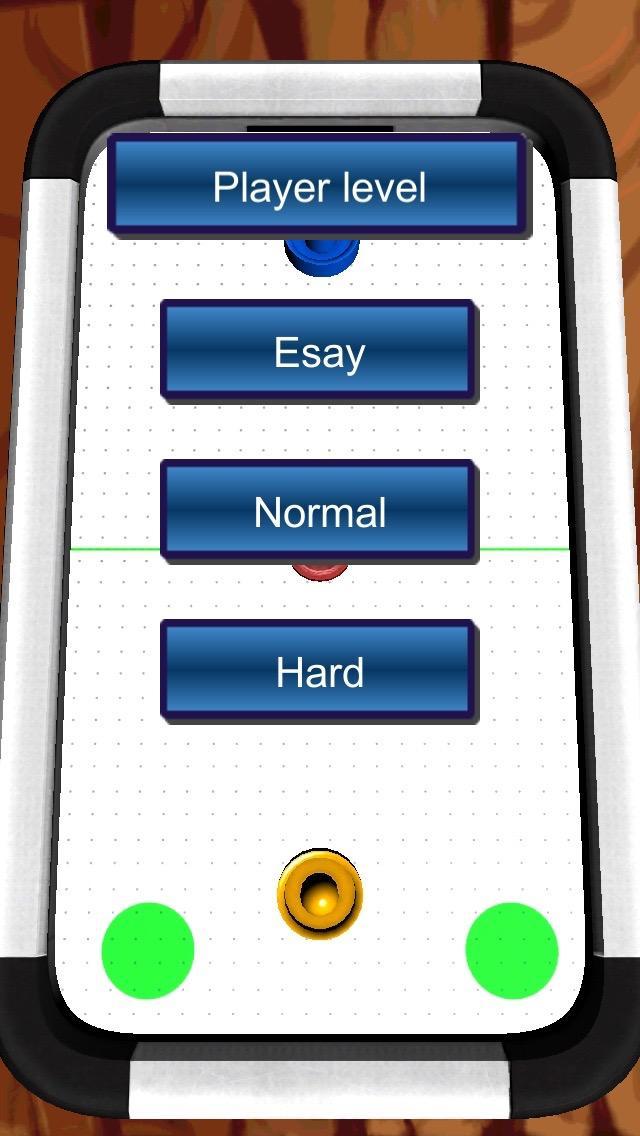
Task: Select the Esay difficulty level
Action: 319,352
